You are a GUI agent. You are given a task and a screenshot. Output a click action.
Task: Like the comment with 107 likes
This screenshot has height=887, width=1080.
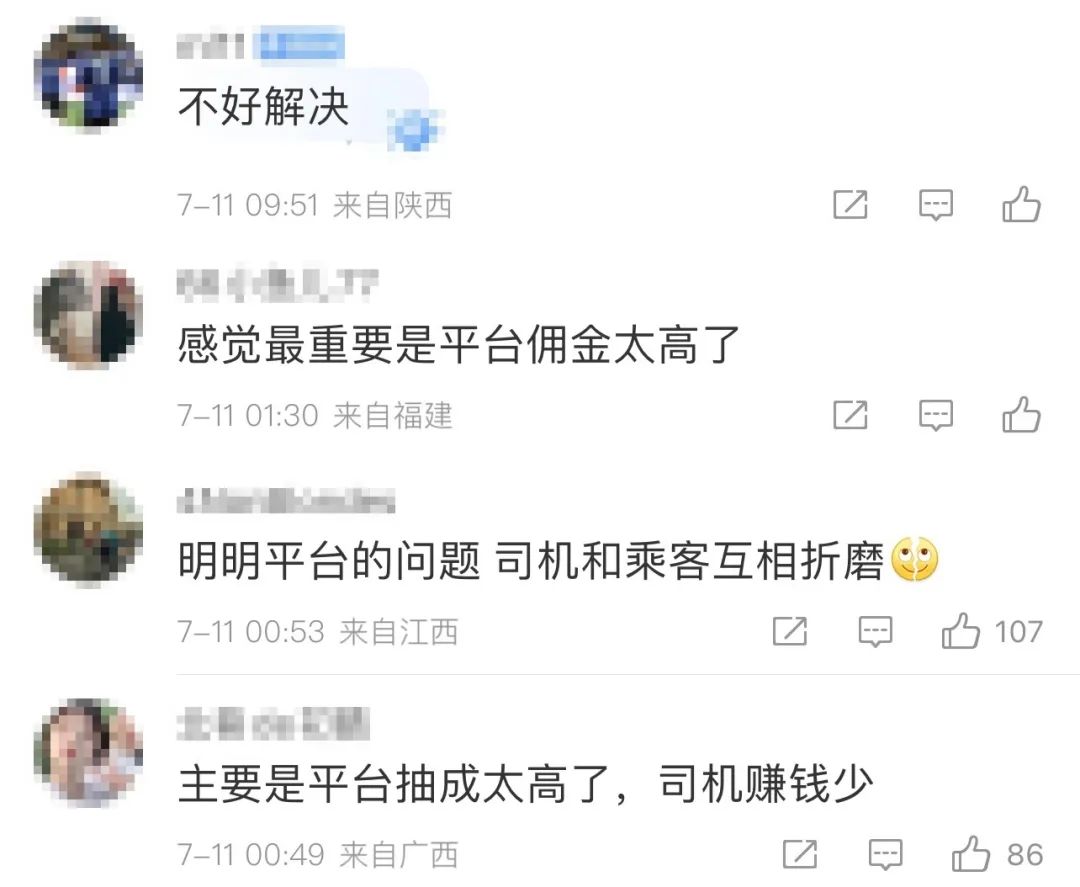[962, 631]
